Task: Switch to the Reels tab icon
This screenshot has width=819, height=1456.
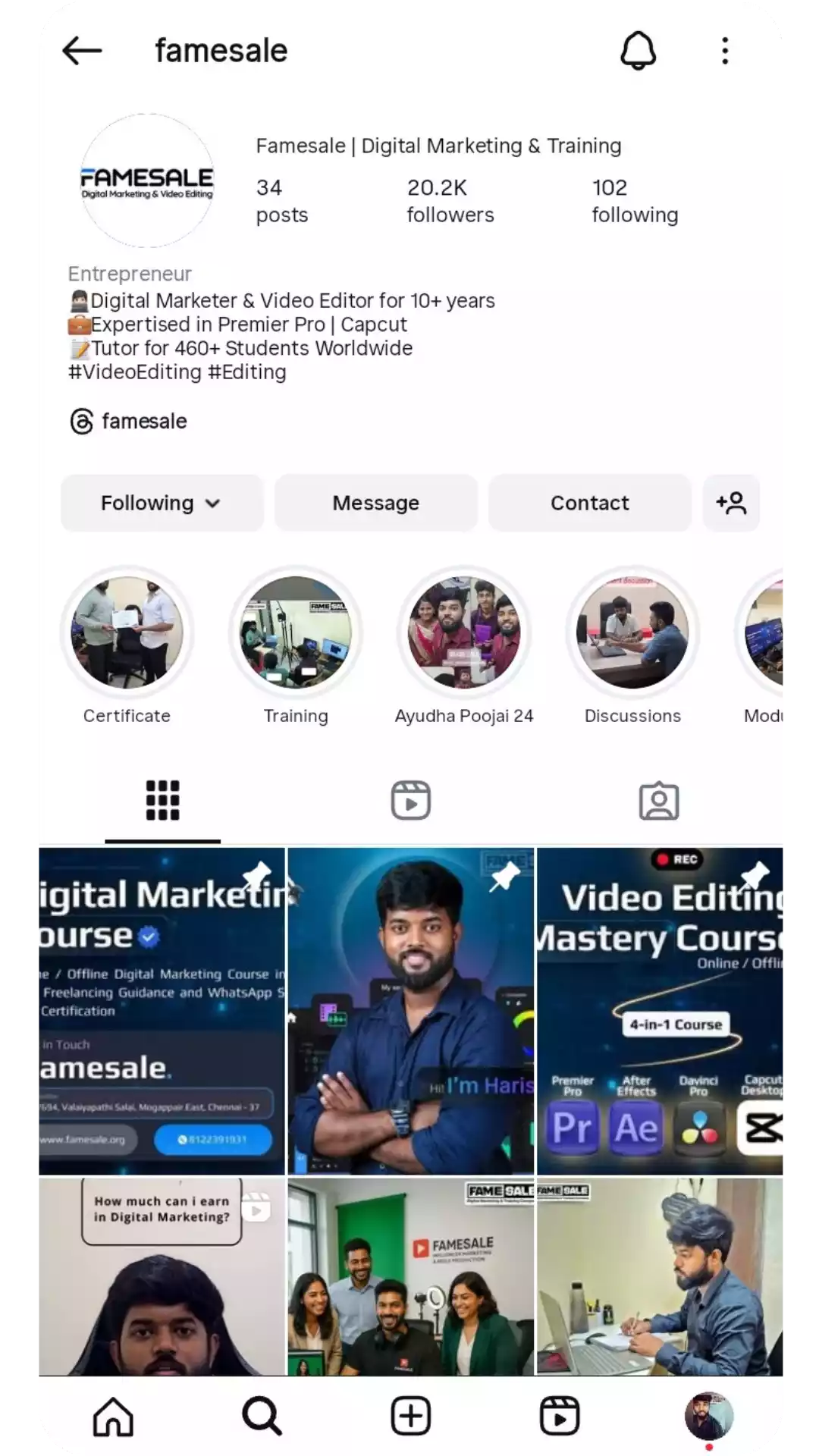Action: [x=409, y=799]
